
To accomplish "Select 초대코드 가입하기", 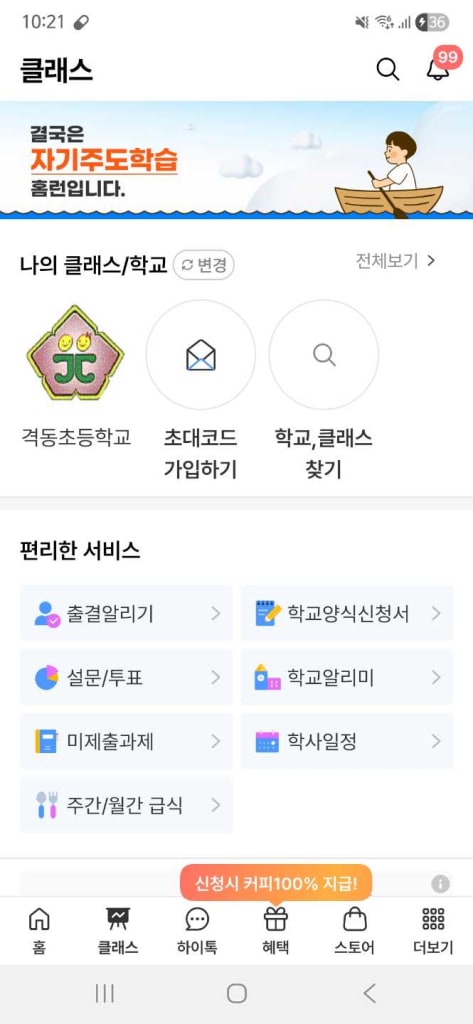I will [200, 391].
